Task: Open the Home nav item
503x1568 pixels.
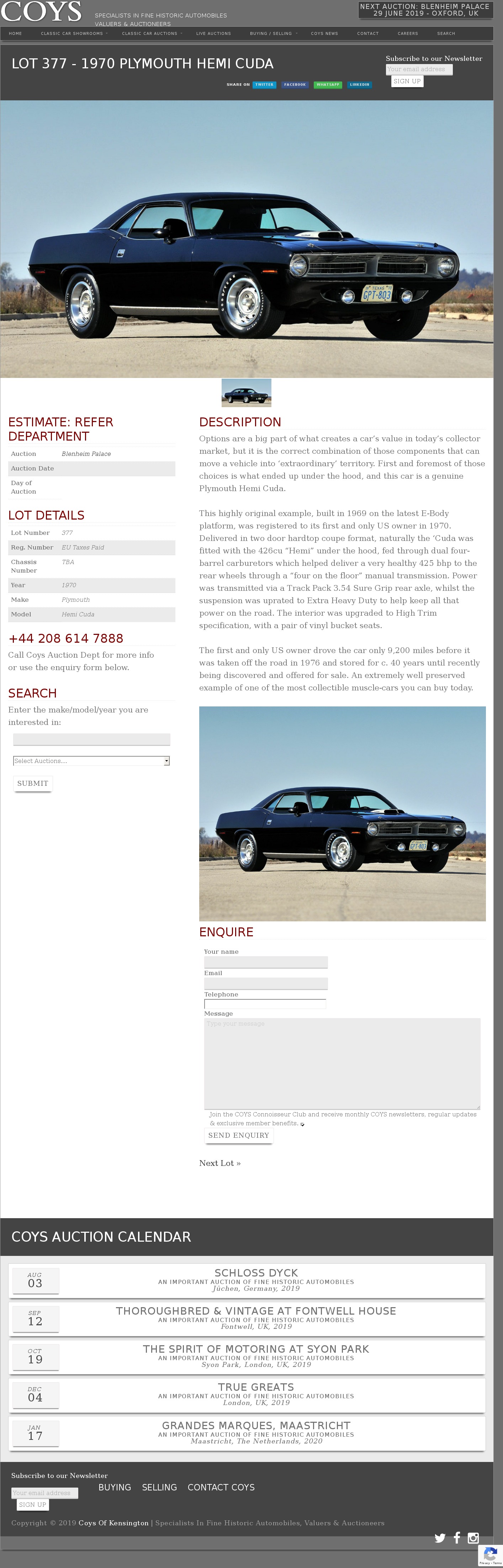Action: coord(15,33)
